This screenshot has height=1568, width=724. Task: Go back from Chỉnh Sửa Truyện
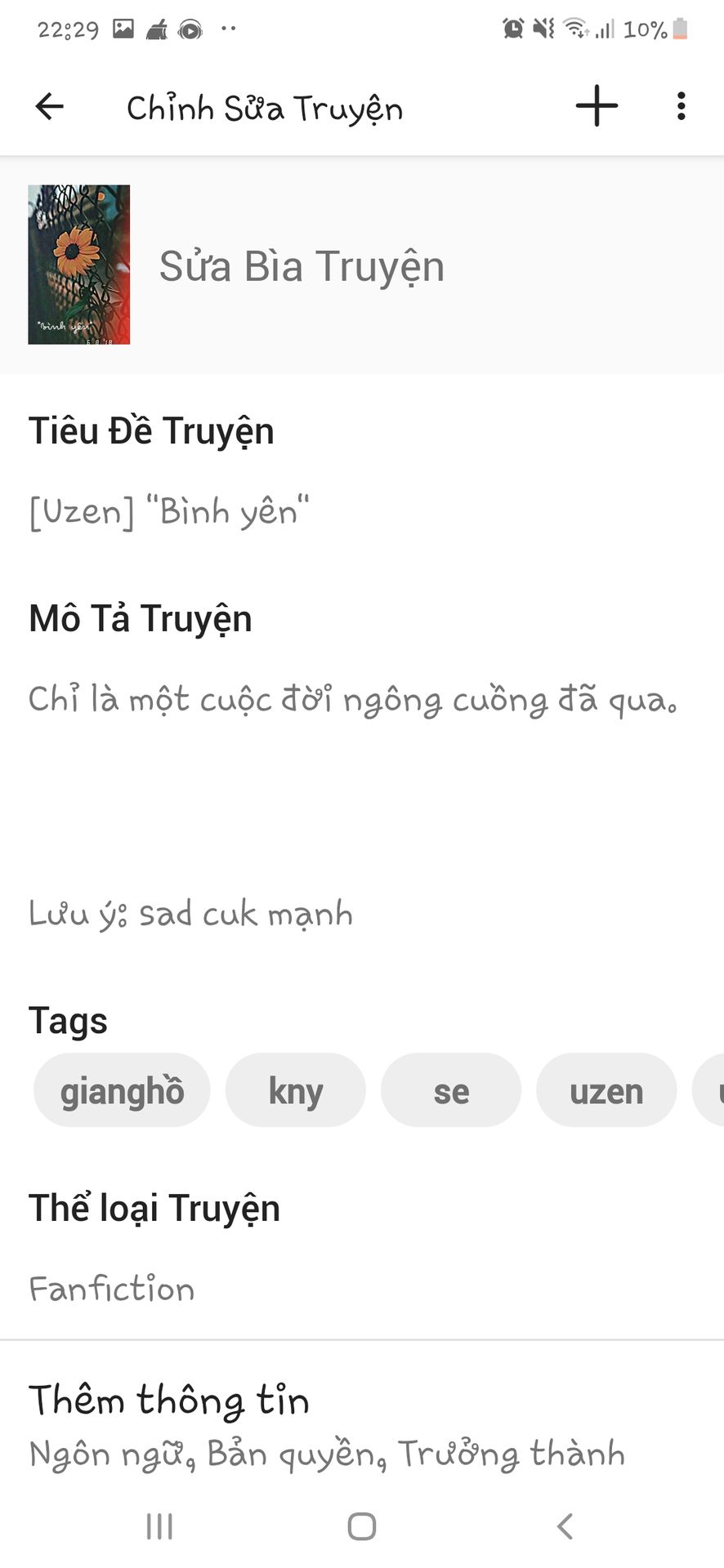50,106
